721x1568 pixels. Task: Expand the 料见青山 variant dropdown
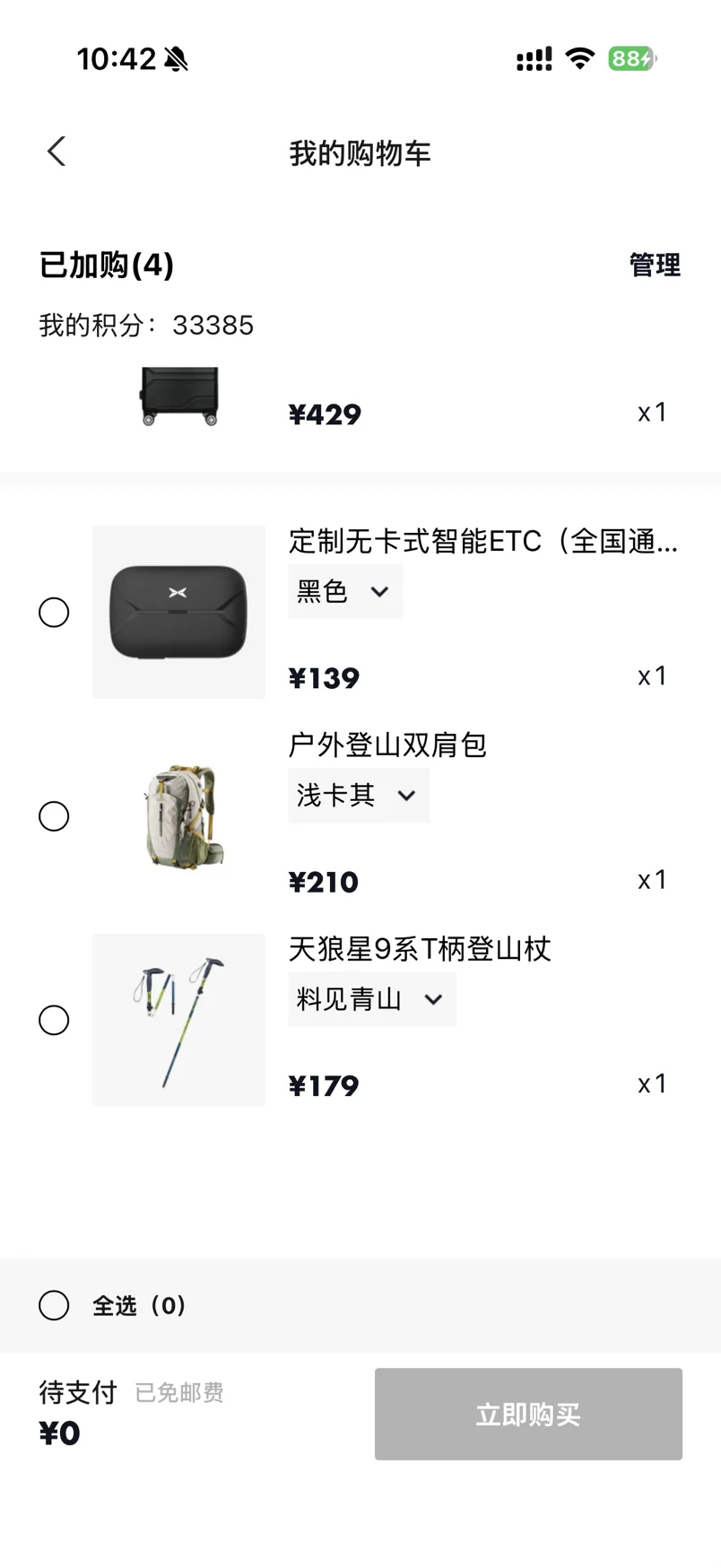(371, 999)
